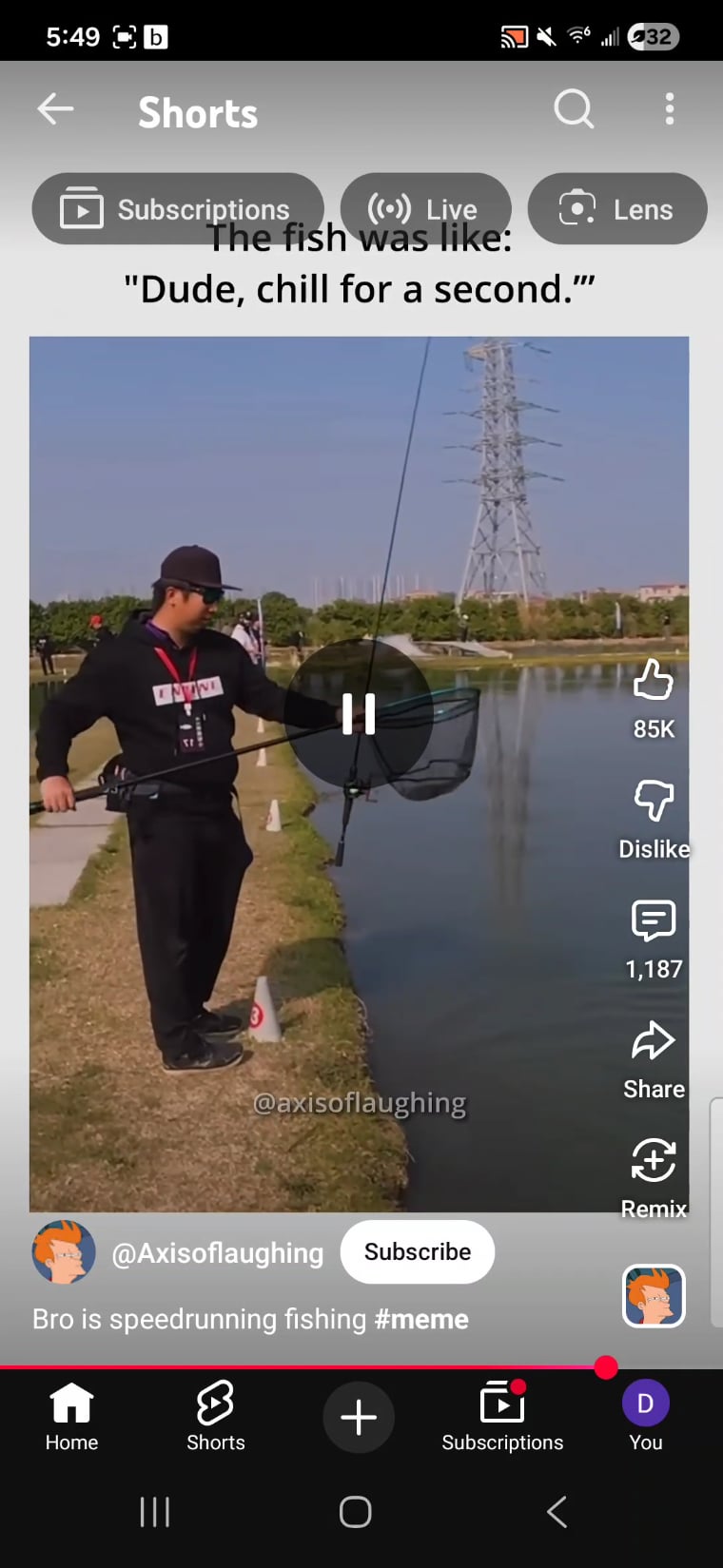Screen dimensions: 723x1568
Task: Open the Subscriptions tab in bottom navigation
Action: coord(502,1417)
